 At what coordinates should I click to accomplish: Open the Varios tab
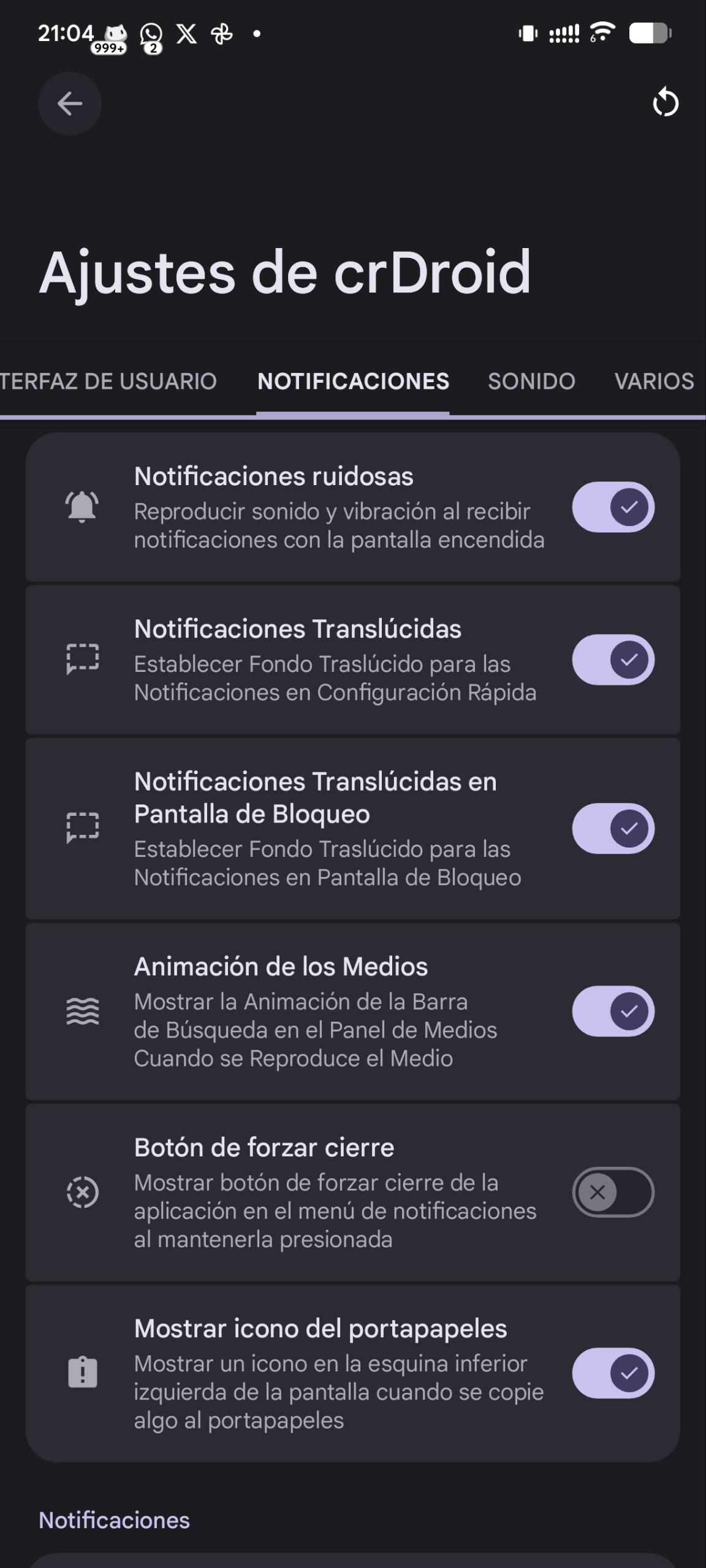click(x=654, y=382)
